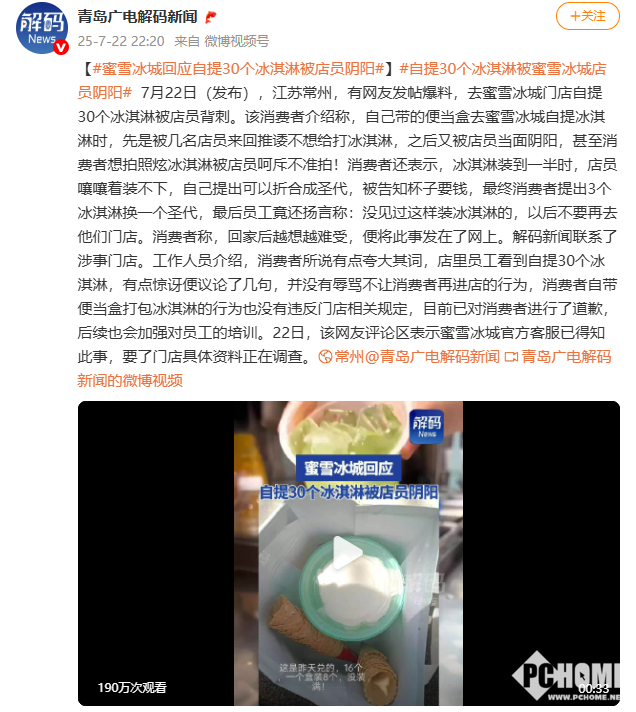This screenshot has height=712, width=636.
Task: Open the 青岛广电解码新闻 profile avatar
Action: [42, 28]
